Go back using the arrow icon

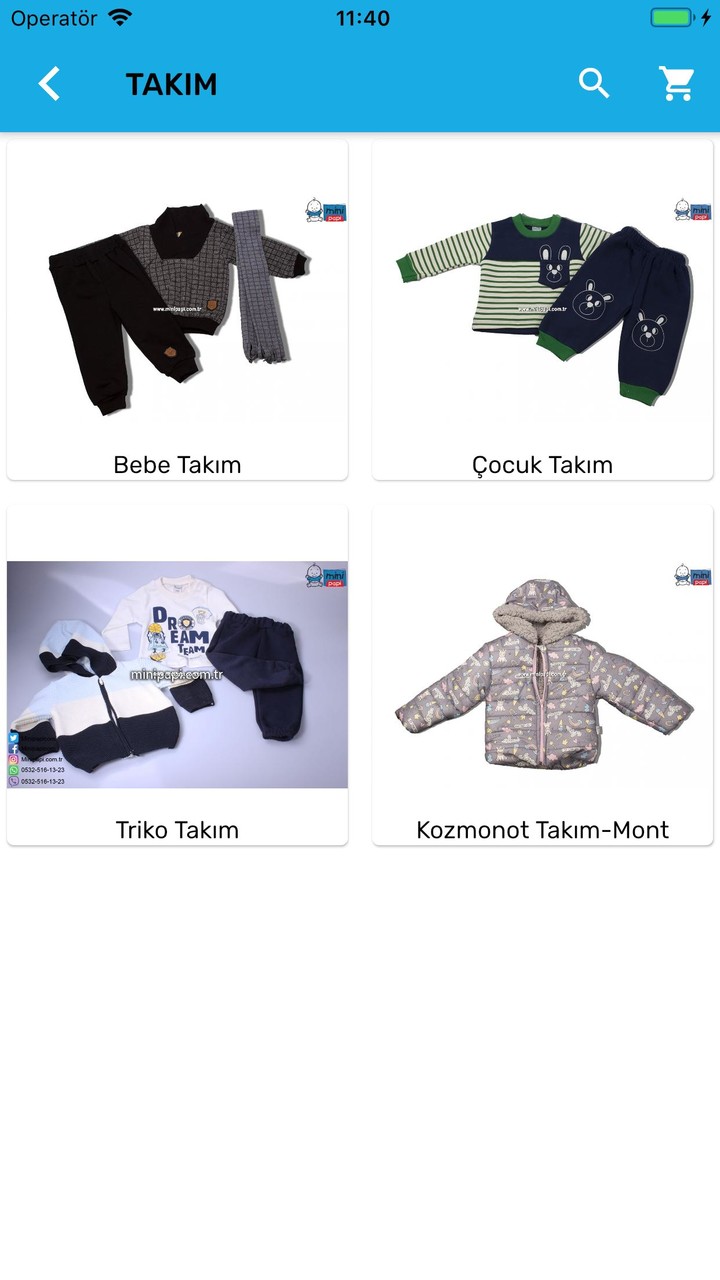pos(49,84)
